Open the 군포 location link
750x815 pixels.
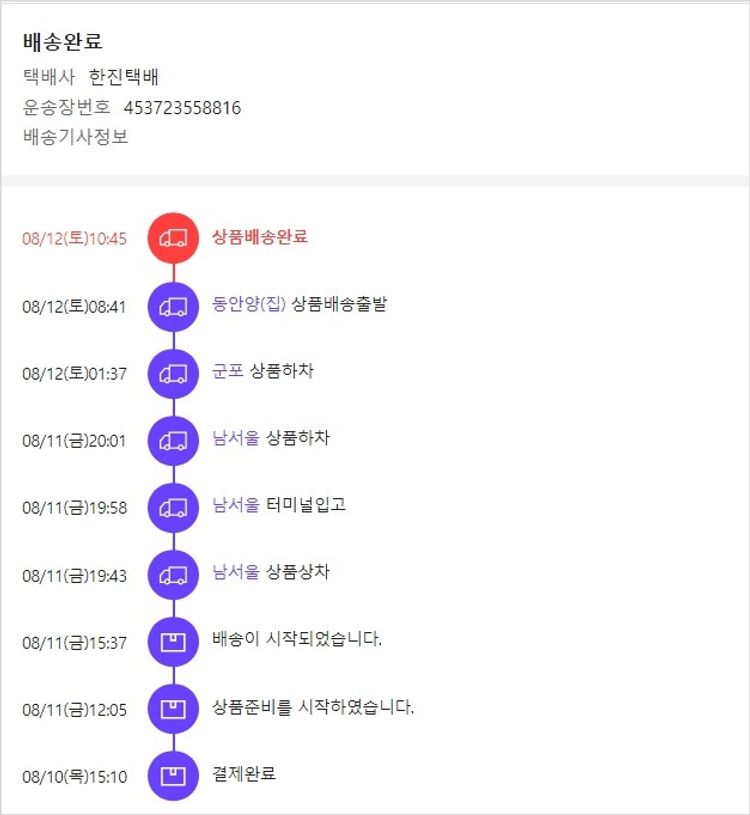[x=228, y=371]
